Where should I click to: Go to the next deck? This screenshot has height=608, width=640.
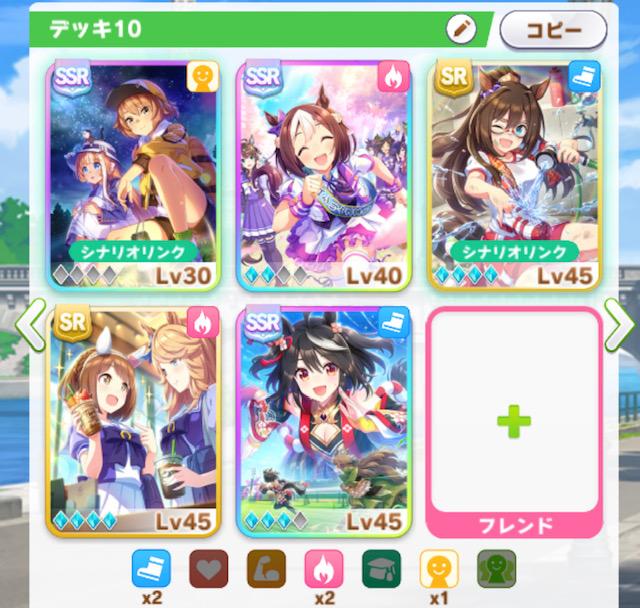pyautogui.click(x=617, y=325)
